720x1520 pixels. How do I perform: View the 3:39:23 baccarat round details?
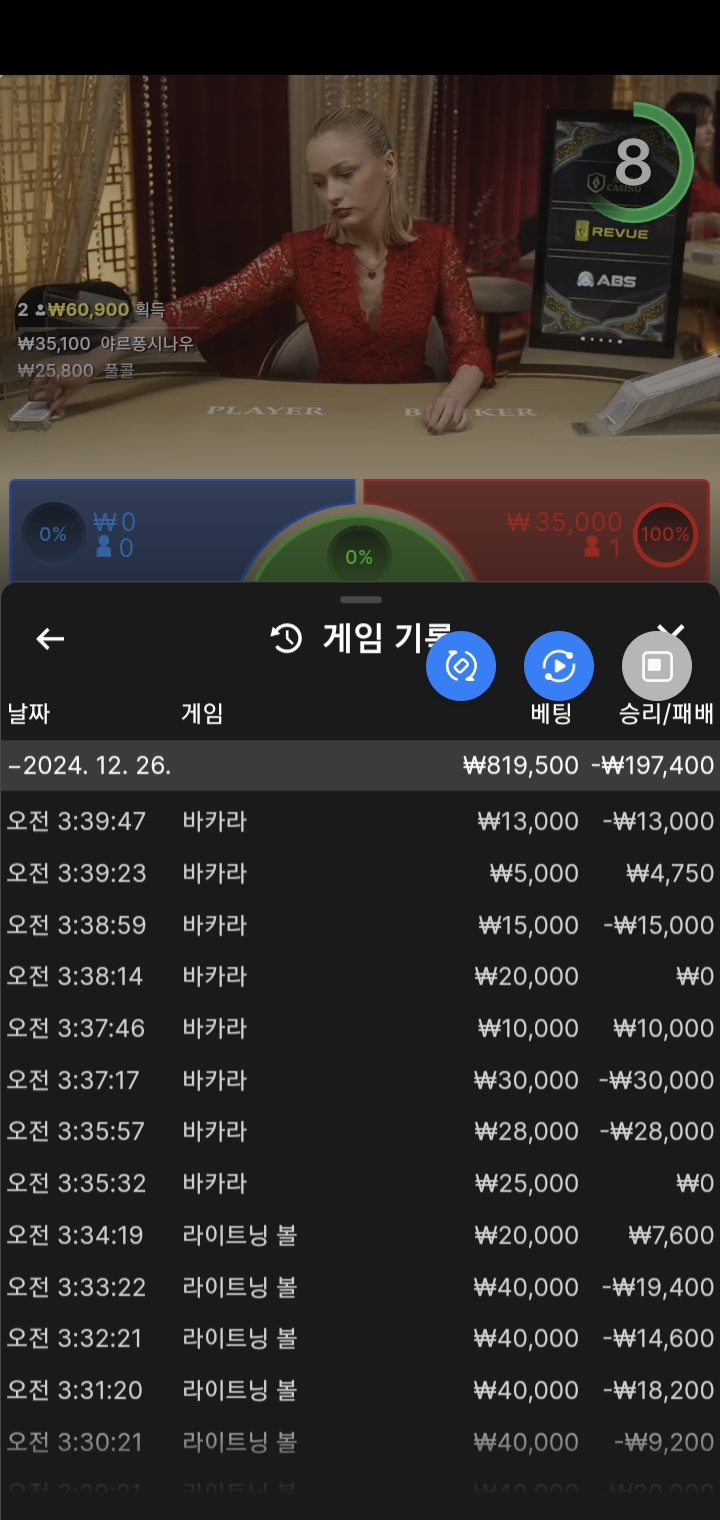coord(360,873)
